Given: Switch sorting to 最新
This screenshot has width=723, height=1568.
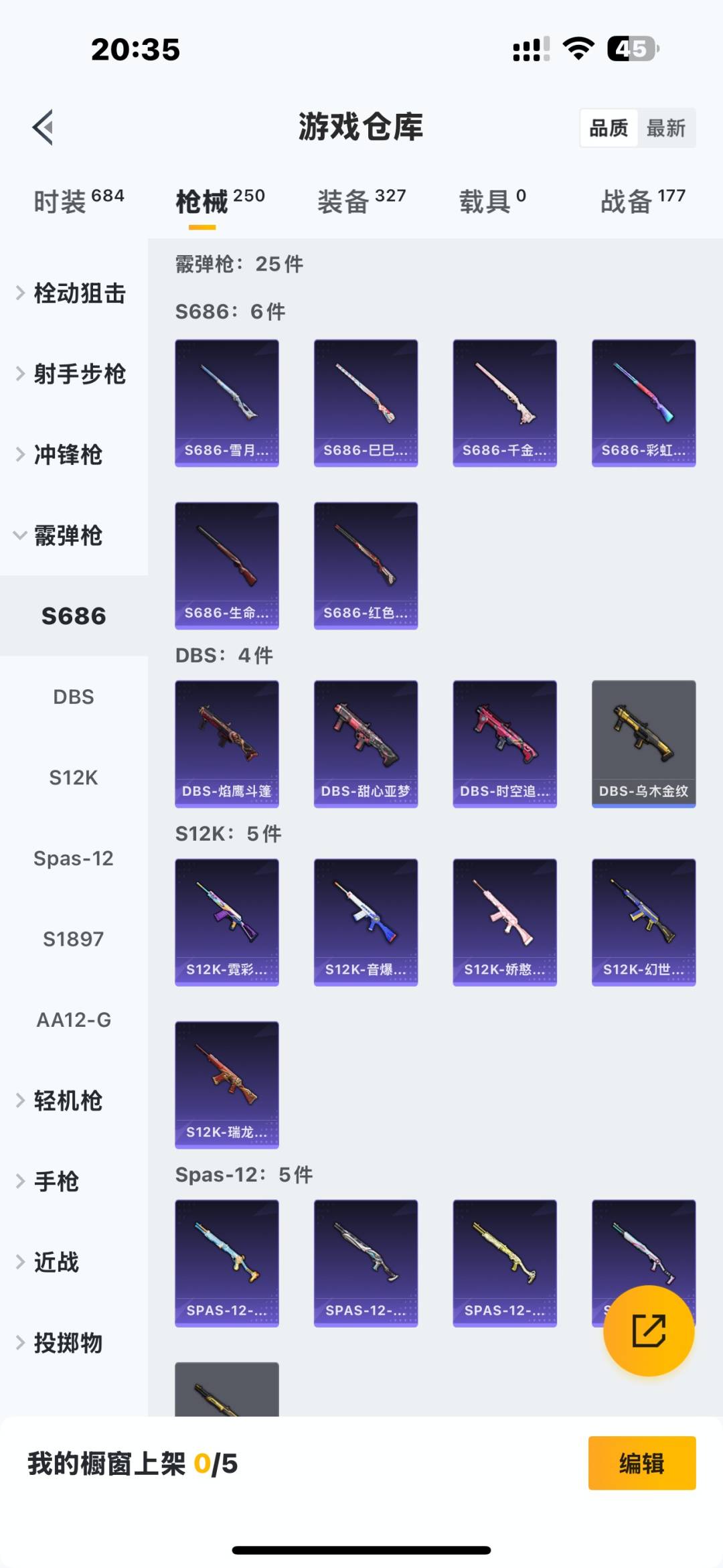Looking at the screenshot, I should coord(667,127).
